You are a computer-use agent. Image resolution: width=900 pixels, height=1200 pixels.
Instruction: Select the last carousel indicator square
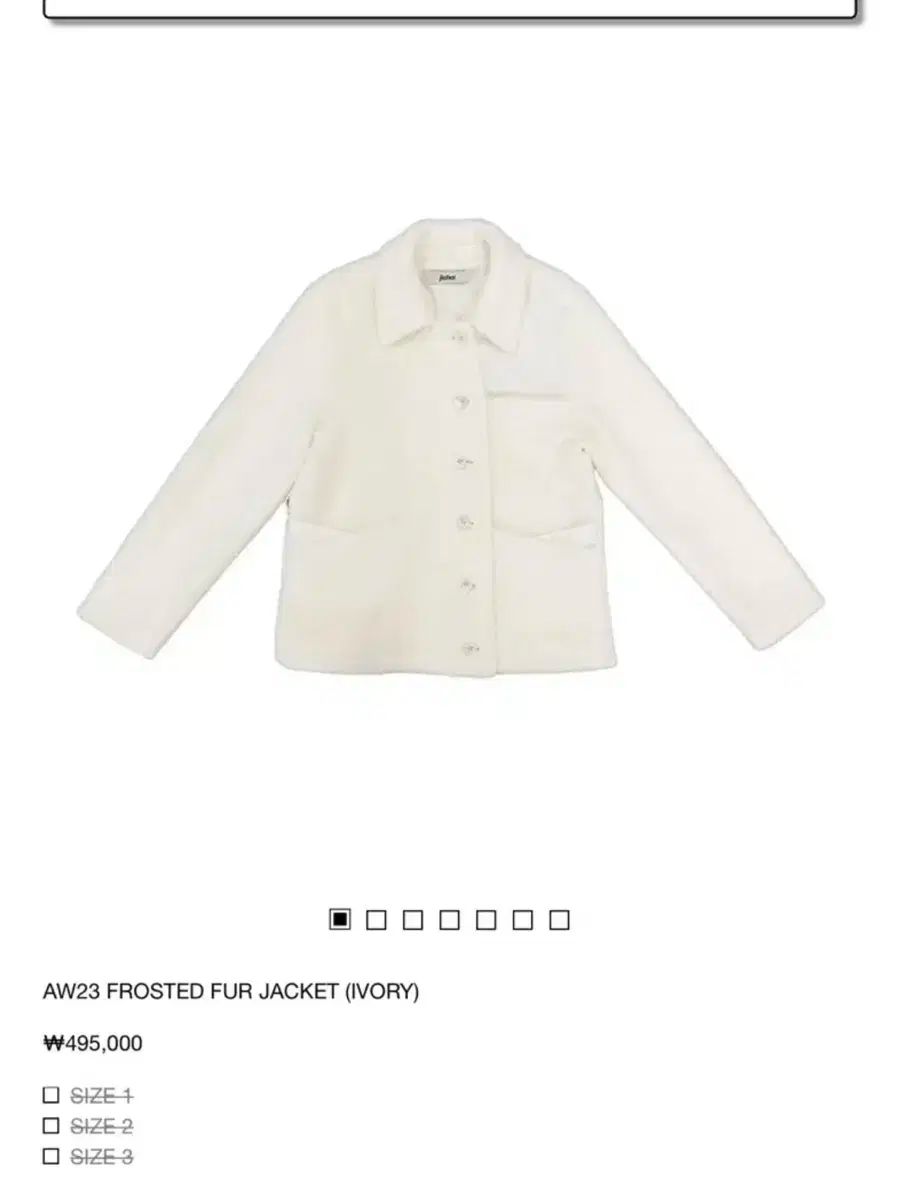coord(558,913)
